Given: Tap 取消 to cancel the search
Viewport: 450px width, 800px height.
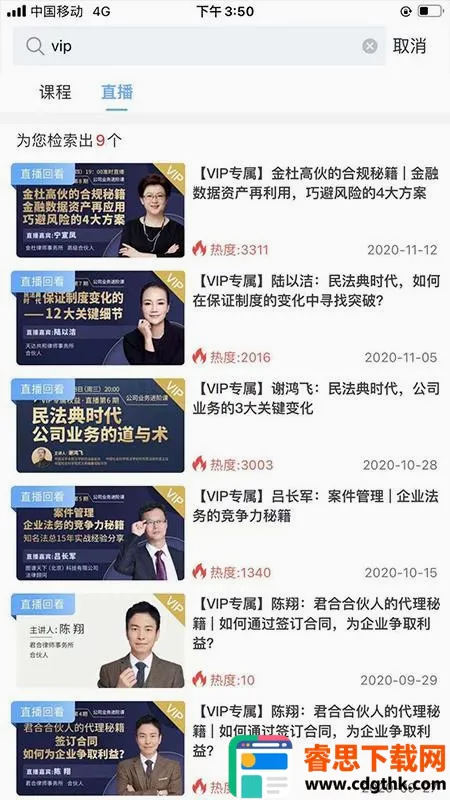Looking at the screenshot, I should click(409, 46).
